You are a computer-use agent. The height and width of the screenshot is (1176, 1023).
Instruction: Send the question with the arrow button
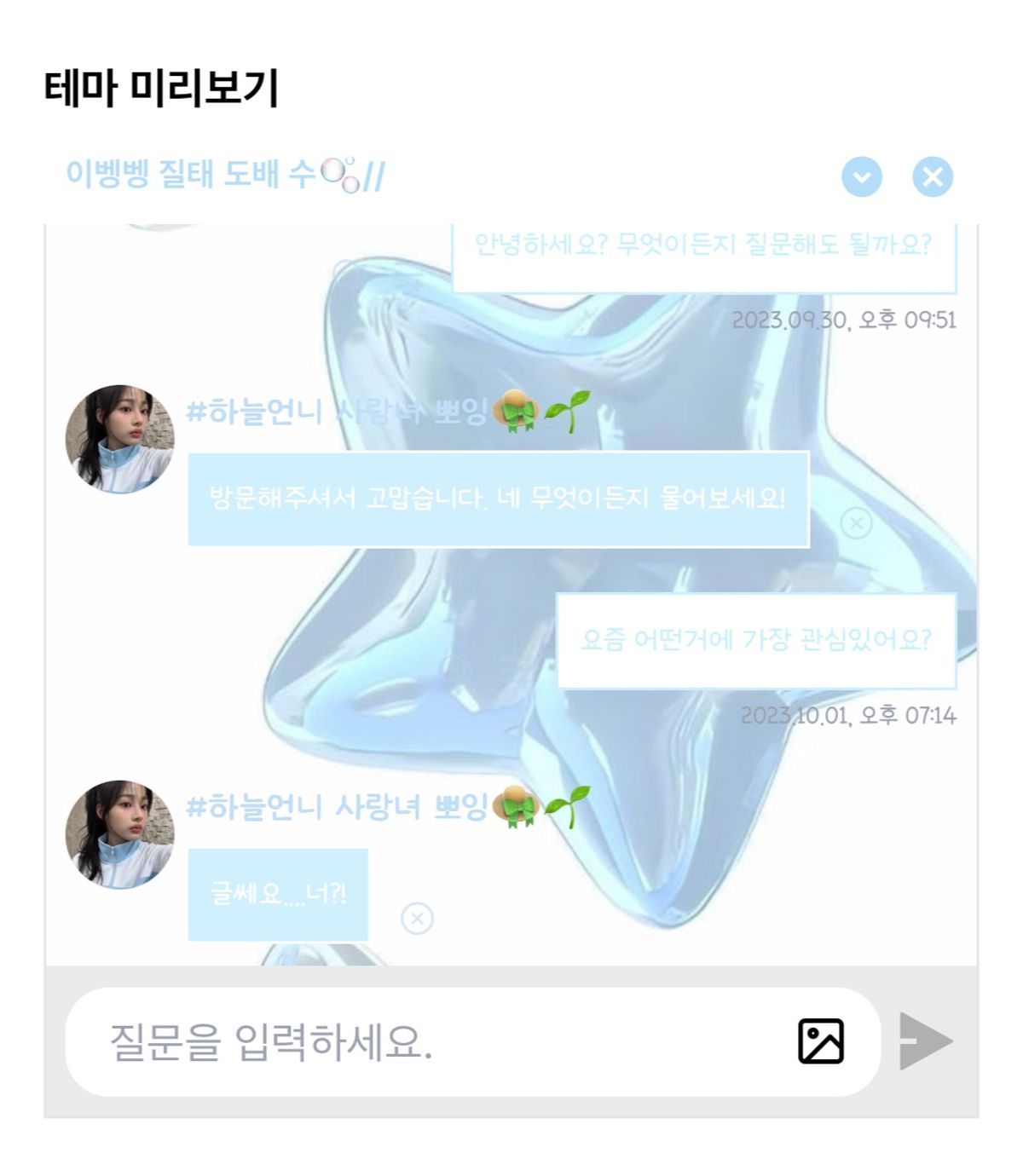click(925, 1041)
